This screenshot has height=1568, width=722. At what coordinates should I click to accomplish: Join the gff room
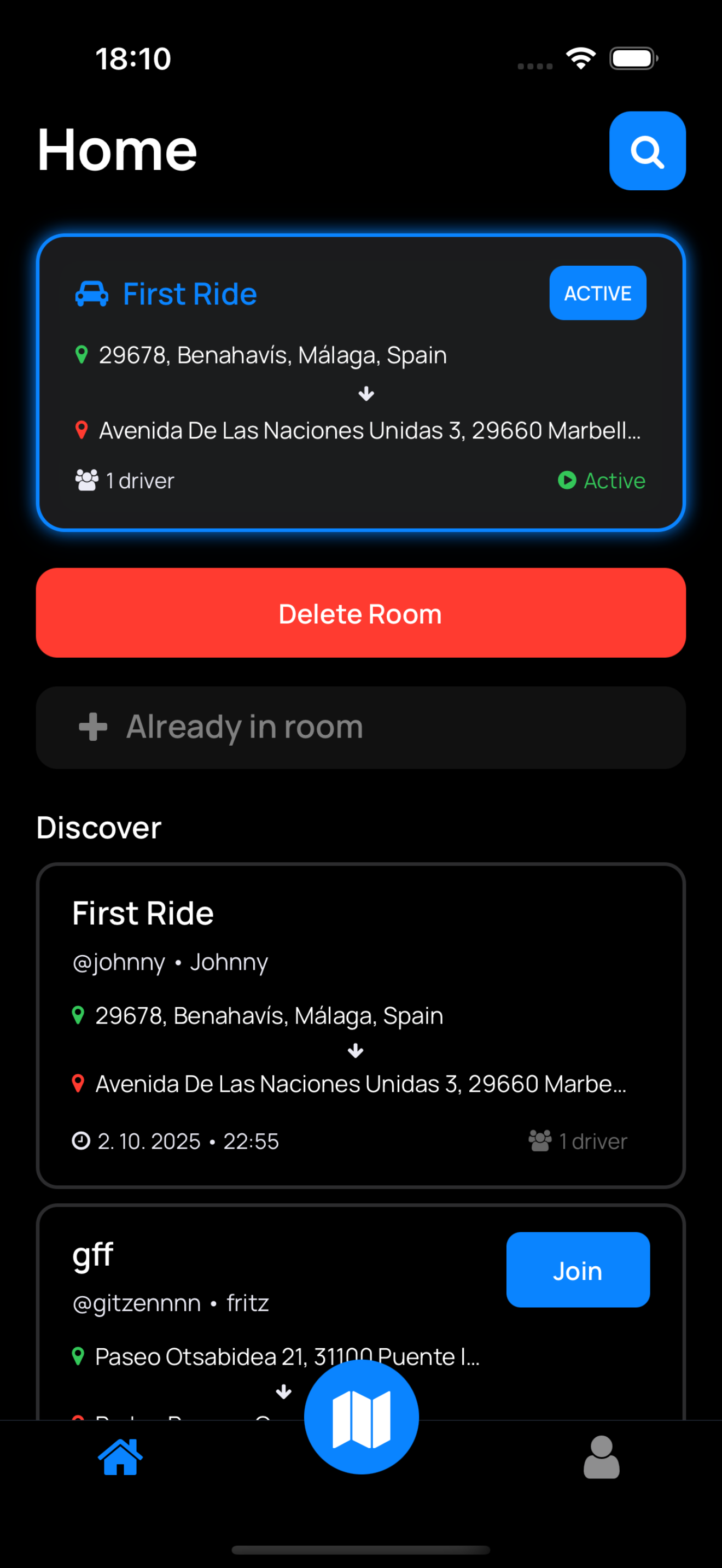coord(577,1269)
